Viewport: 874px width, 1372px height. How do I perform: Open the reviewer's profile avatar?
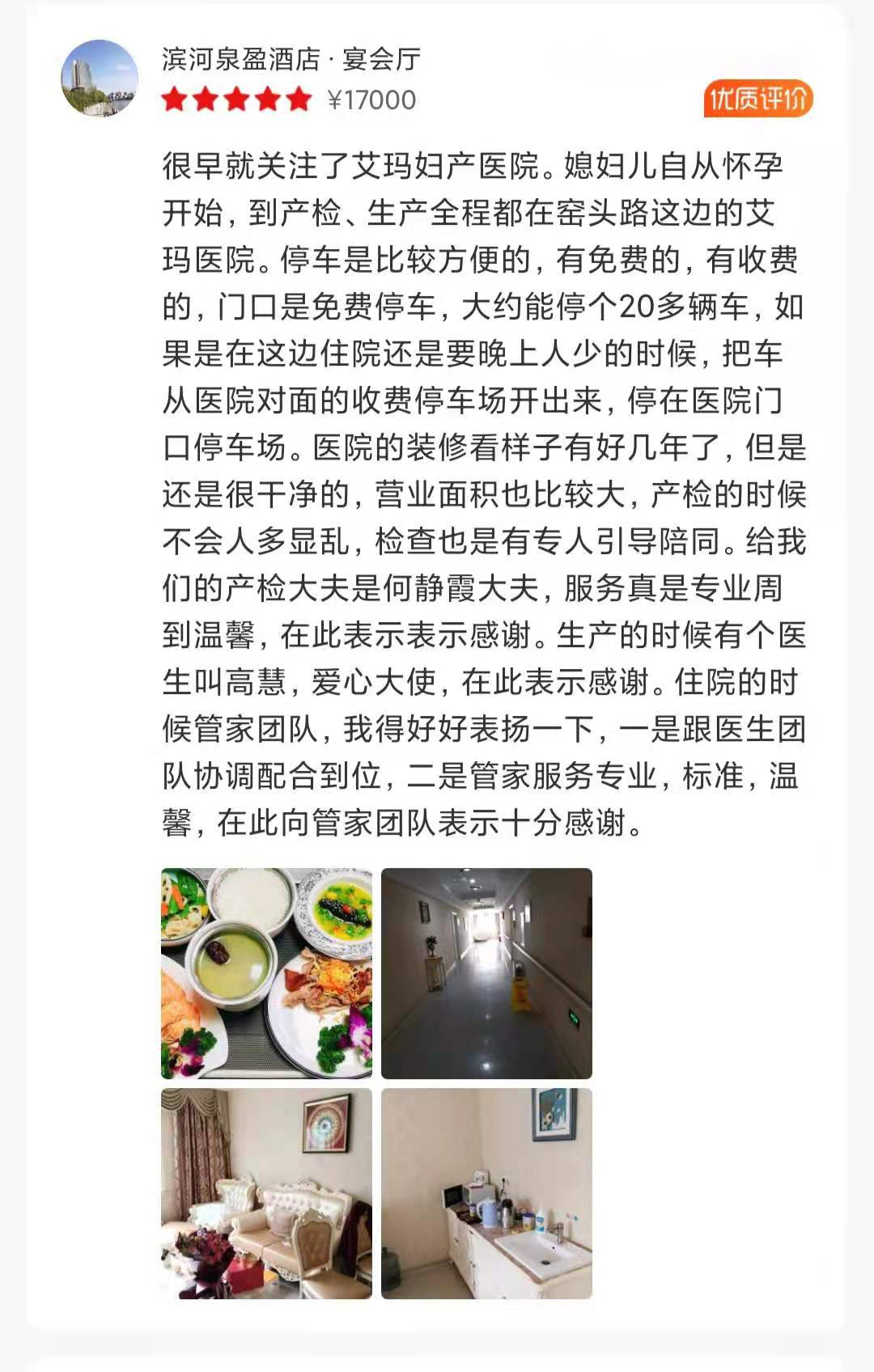100,78
